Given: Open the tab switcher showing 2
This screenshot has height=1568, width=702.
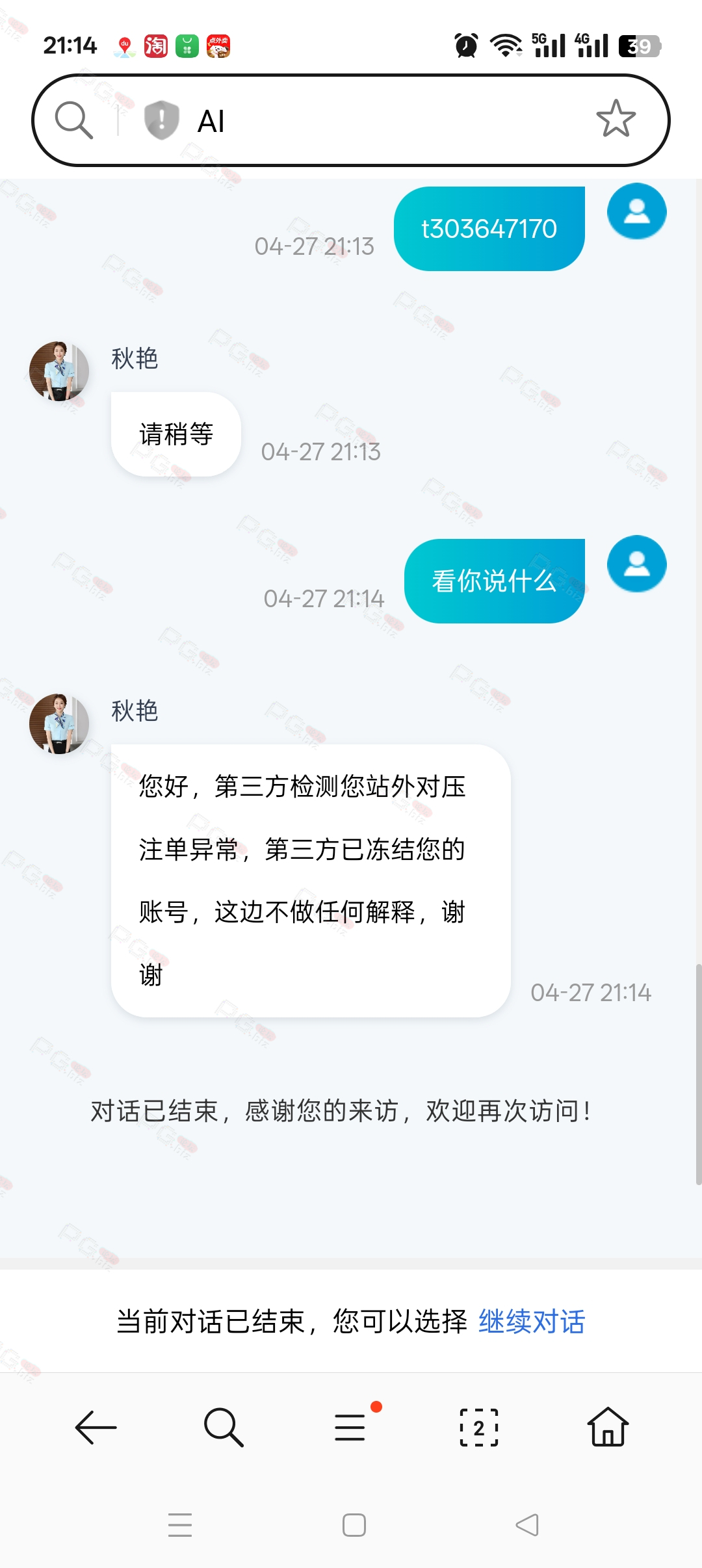Looking at the screenshot, I should 479,1428.
